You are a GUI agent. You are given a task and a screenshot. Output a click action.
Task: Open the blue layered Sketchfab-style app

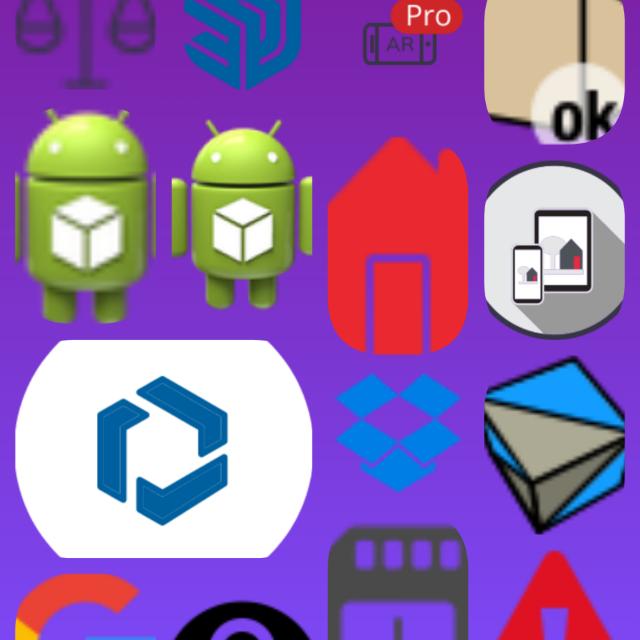point(241,38)
